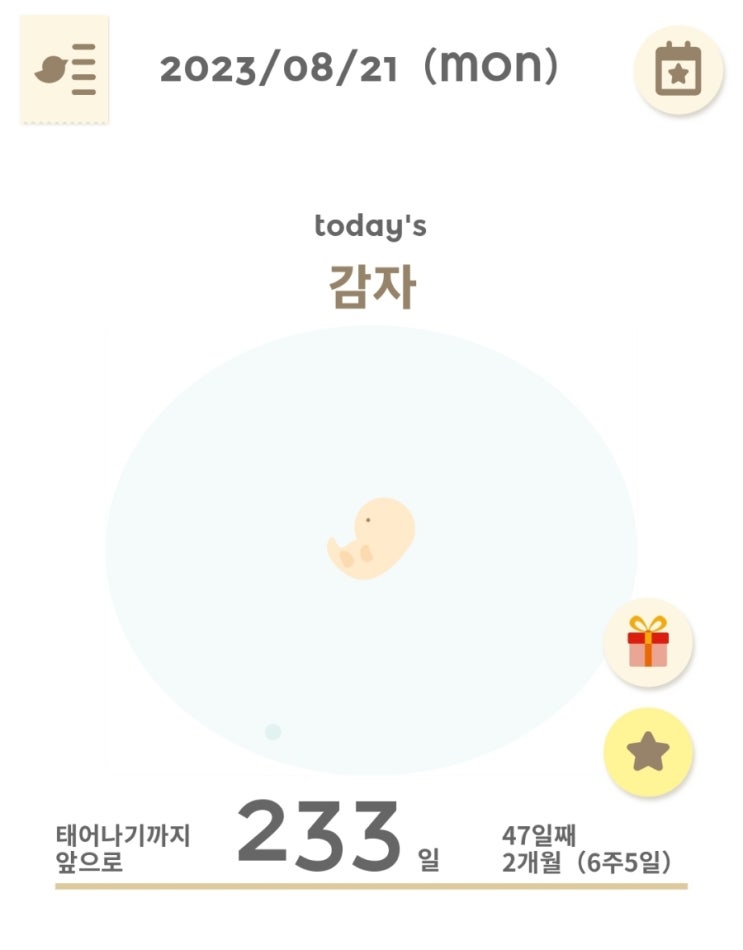
Task: Open the starred calendar button
Action: (x=678, y=70)
